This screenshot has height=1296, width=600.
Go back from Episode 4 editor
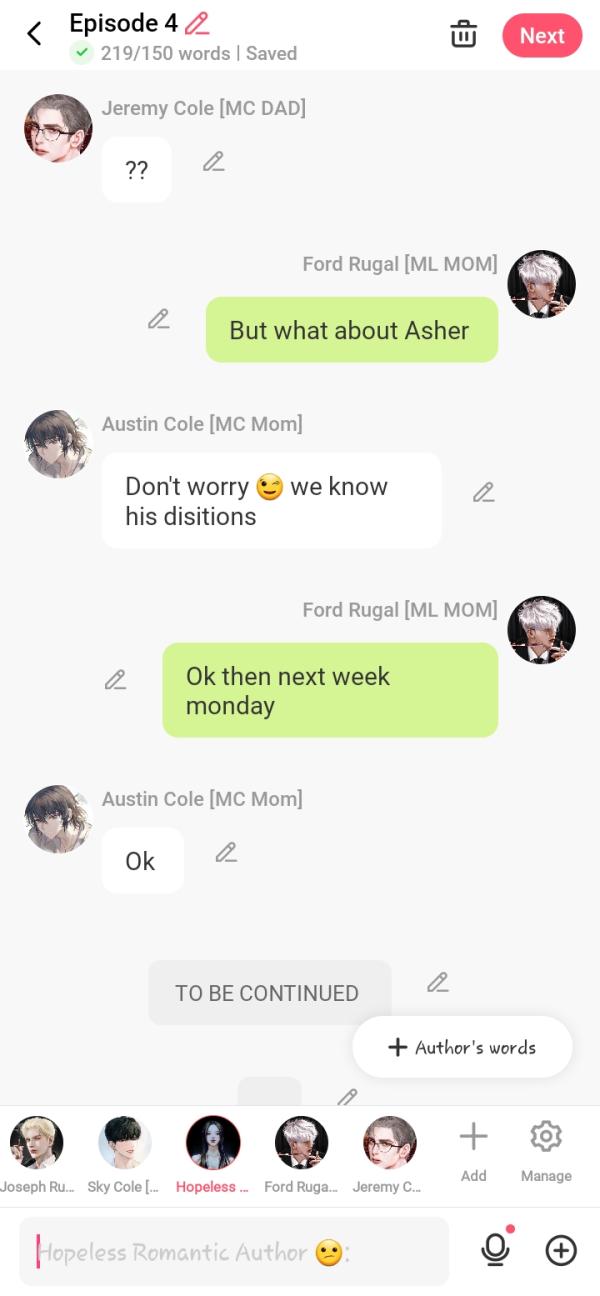34,34
